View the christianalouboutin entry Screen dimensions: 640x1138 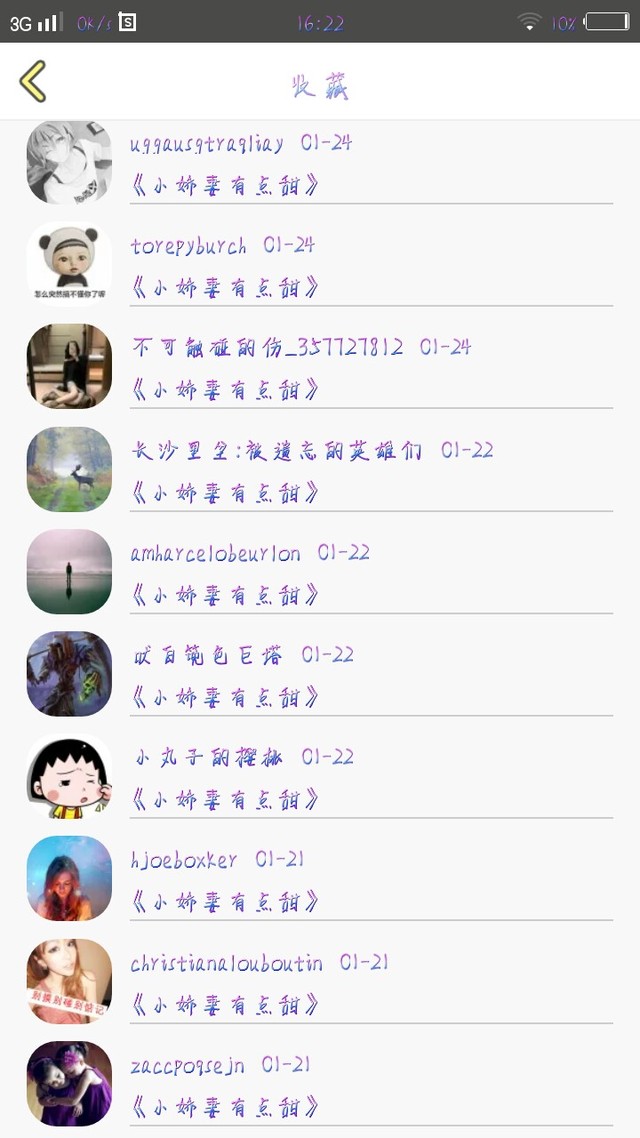tap(320, 981)
